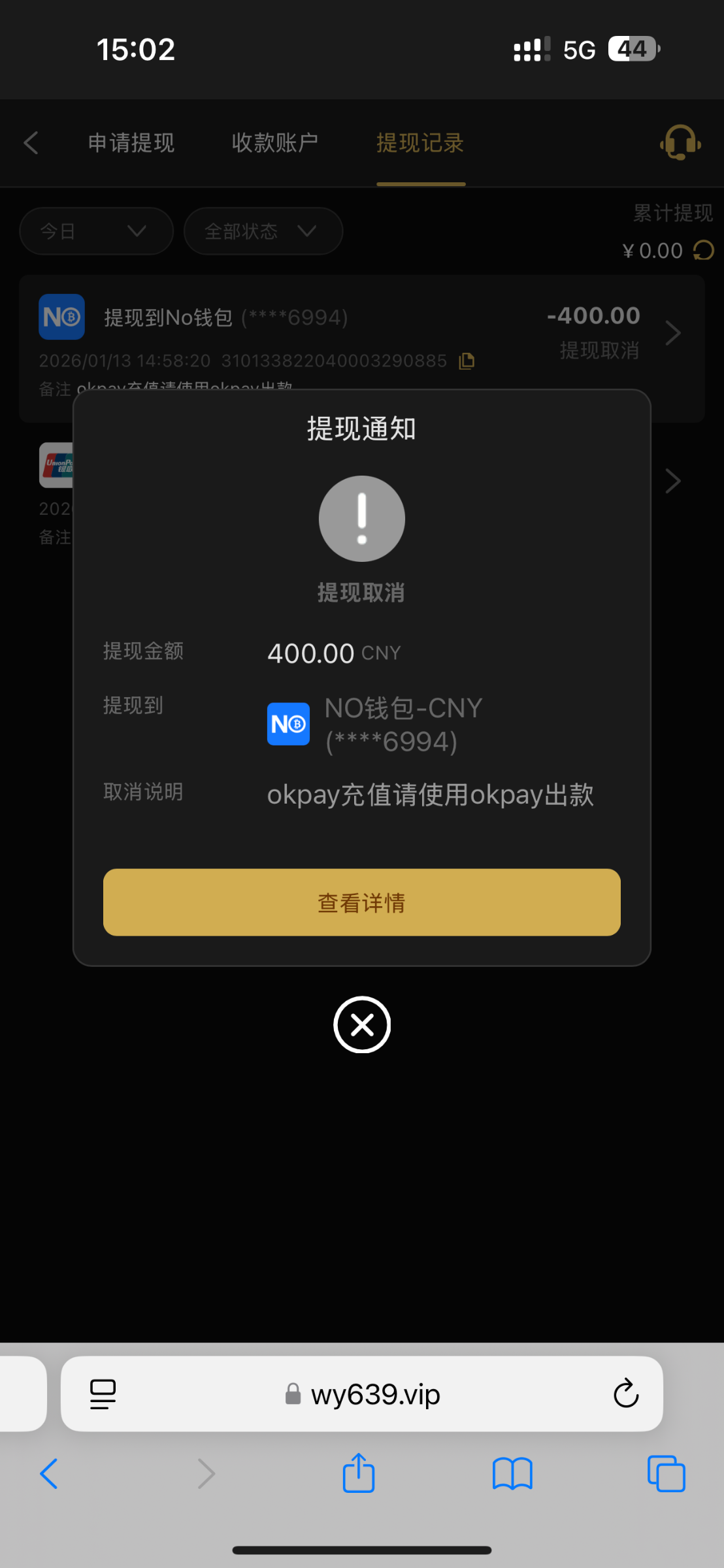Viewport: 724px width, 1568px height.
Task: Tap the 查看详情 button
Action: pyautogui.click(x=361, y=902)
